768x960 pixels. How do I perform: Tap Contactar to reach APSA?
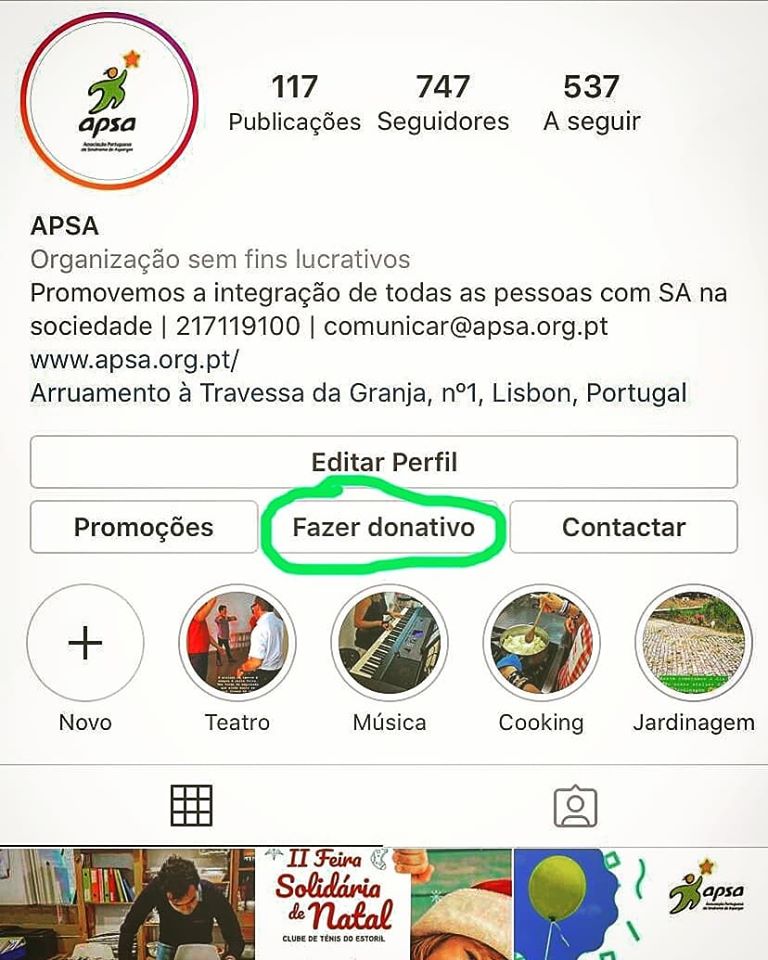click(x=623, y=527)
